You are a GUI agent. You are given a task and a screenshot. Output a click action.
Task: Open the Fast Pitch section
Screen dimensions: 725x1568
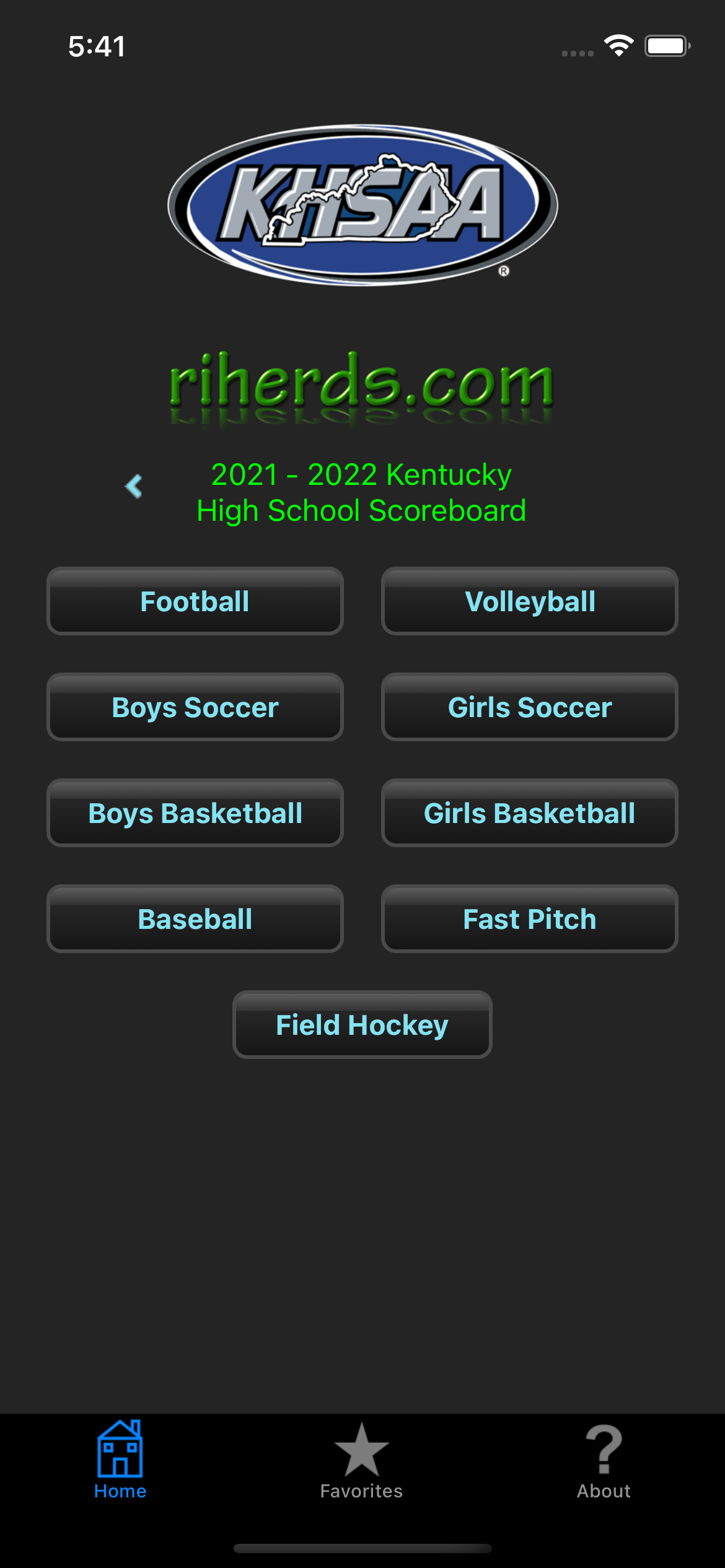point(530,919)
